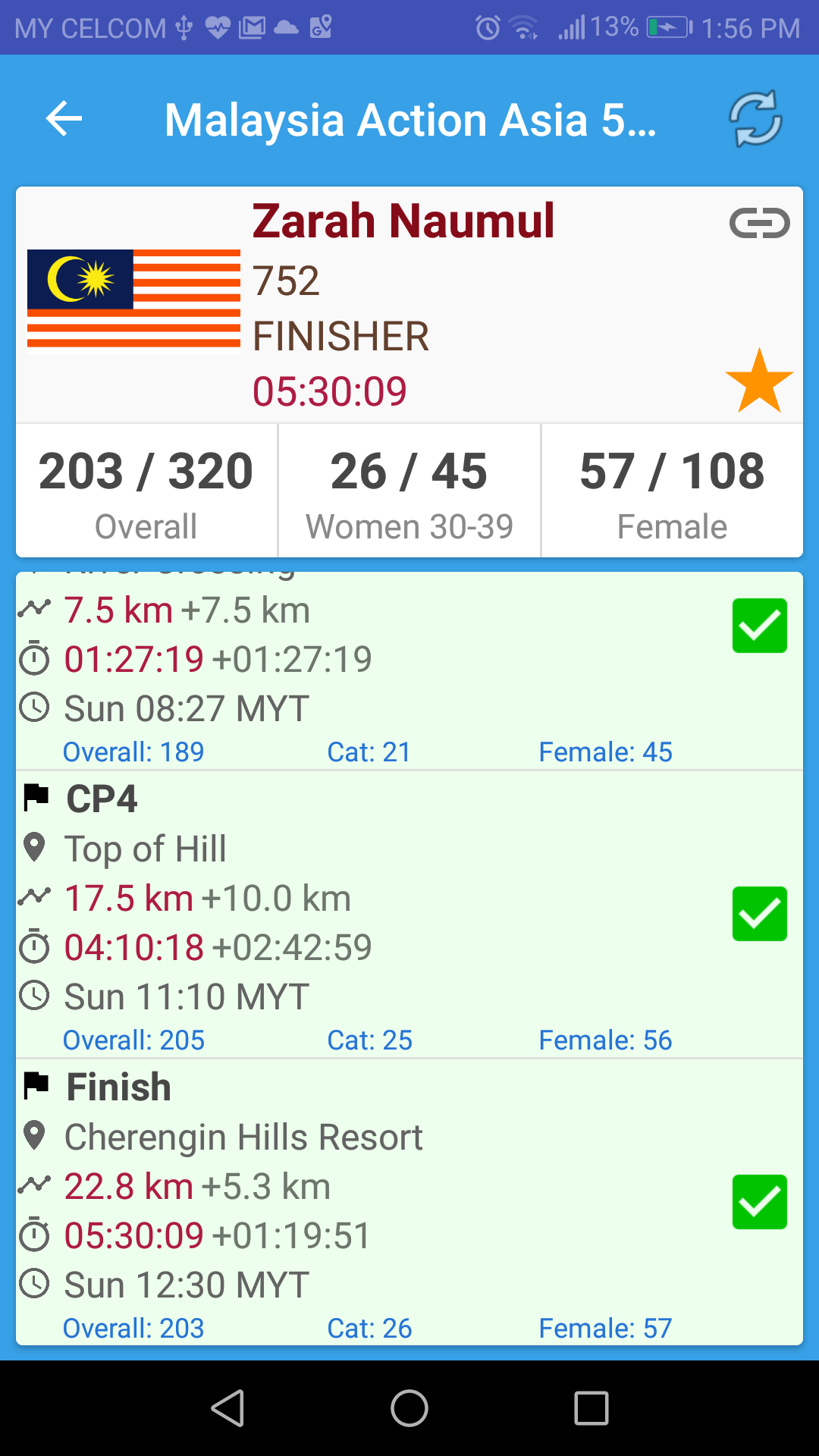This screenshot has height=1456, width=819.
Task: Show the Female 57 / 108 ranking
Action: (672, 491)
